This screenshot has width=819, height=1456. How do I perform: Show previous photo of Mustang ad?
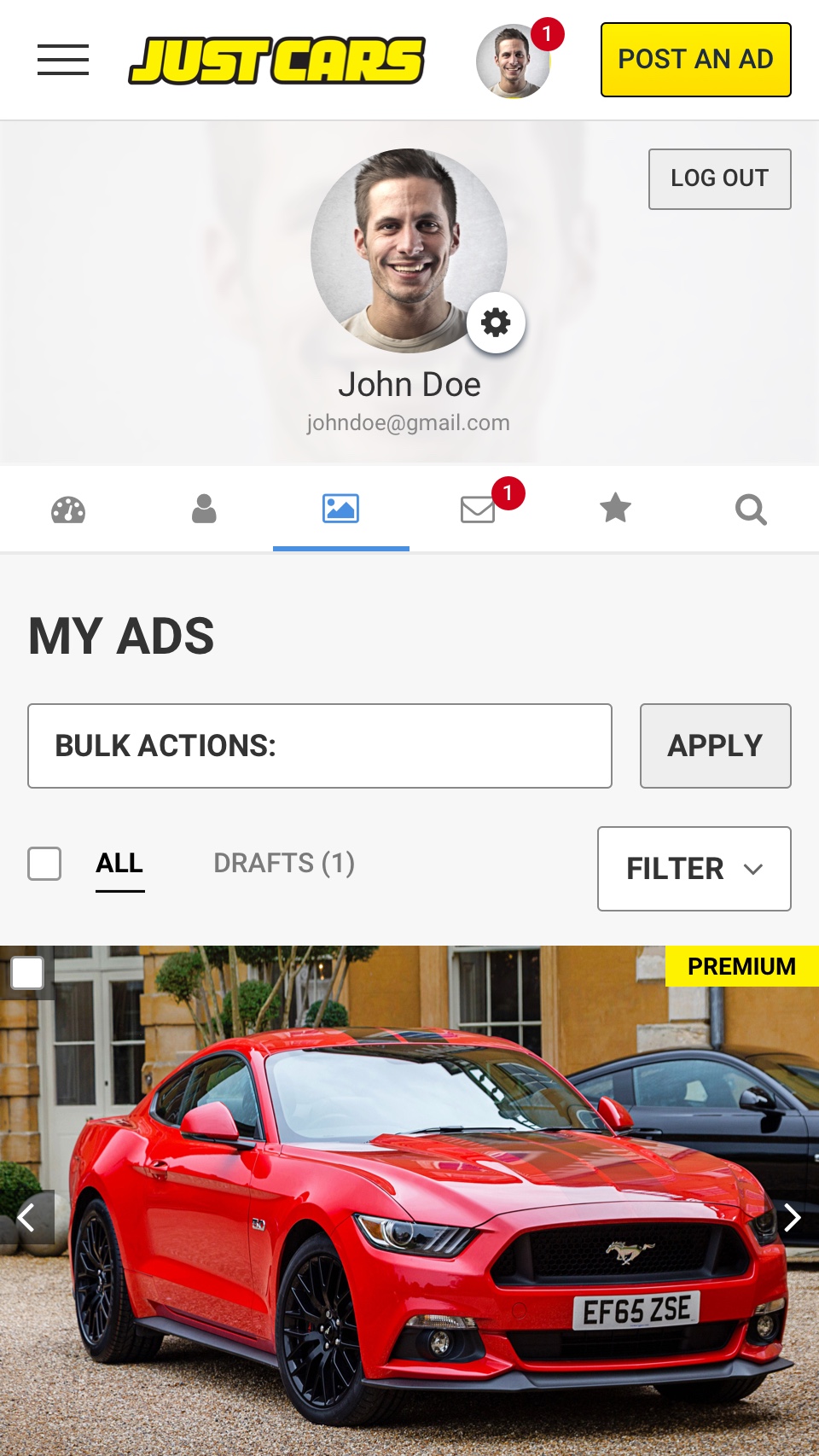[27, 1217]
